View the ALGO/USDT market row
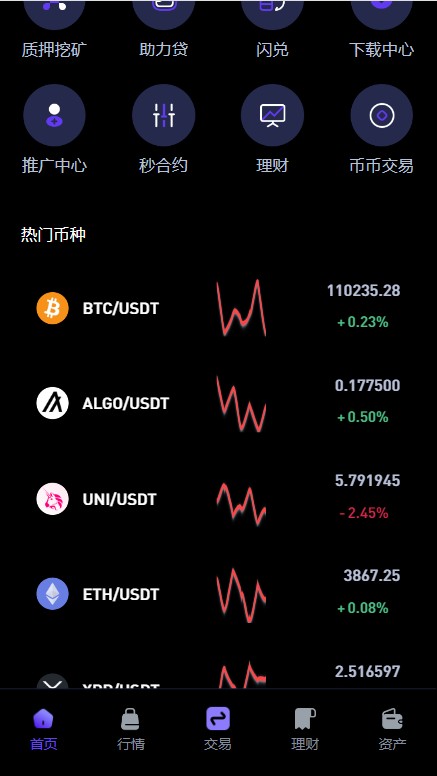The image size is (437, 776). point(218,403)
